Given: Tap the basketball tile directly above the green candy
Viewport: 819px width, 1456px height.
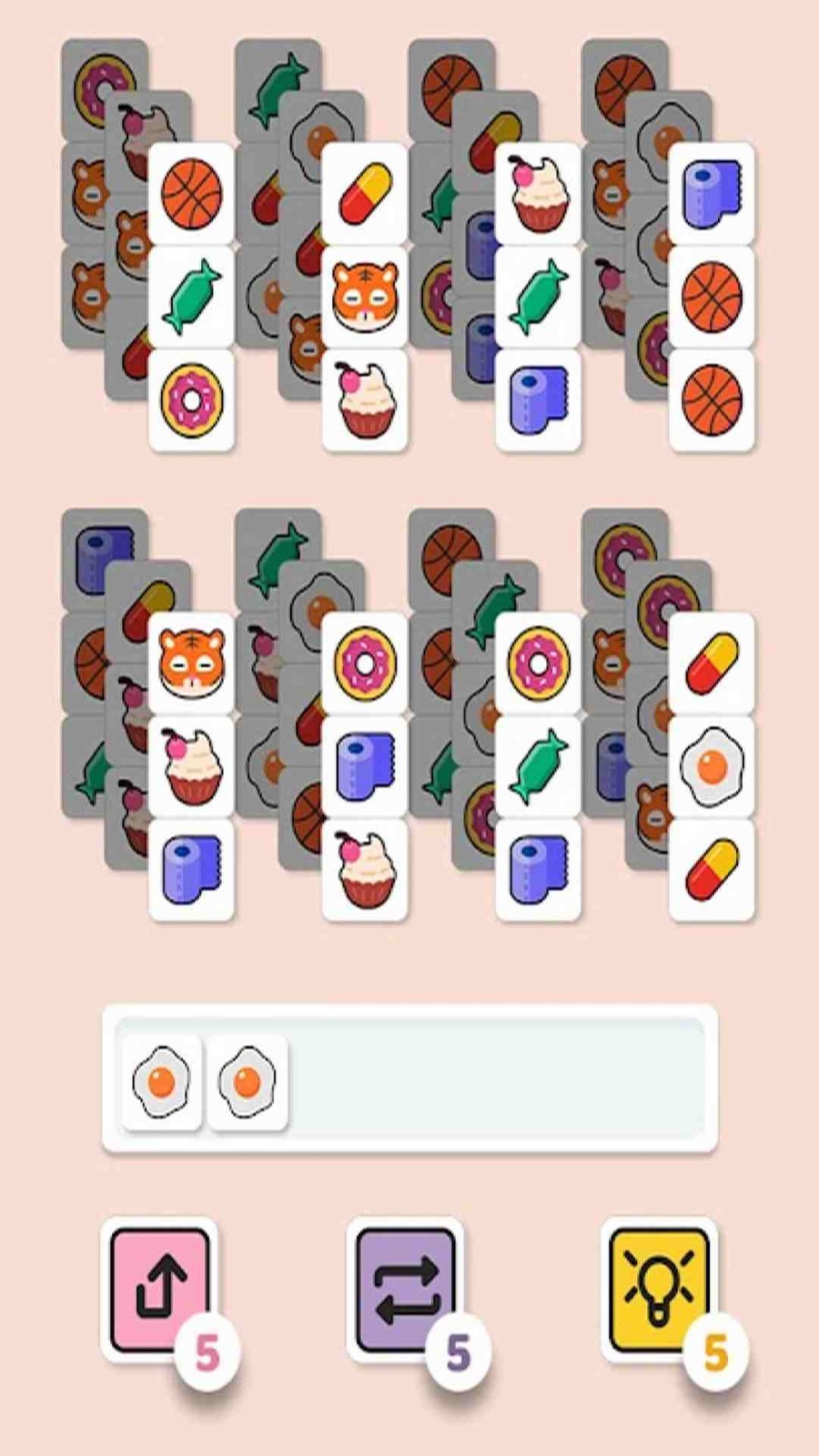Looking at the screenshot, I should pos(191,194).
